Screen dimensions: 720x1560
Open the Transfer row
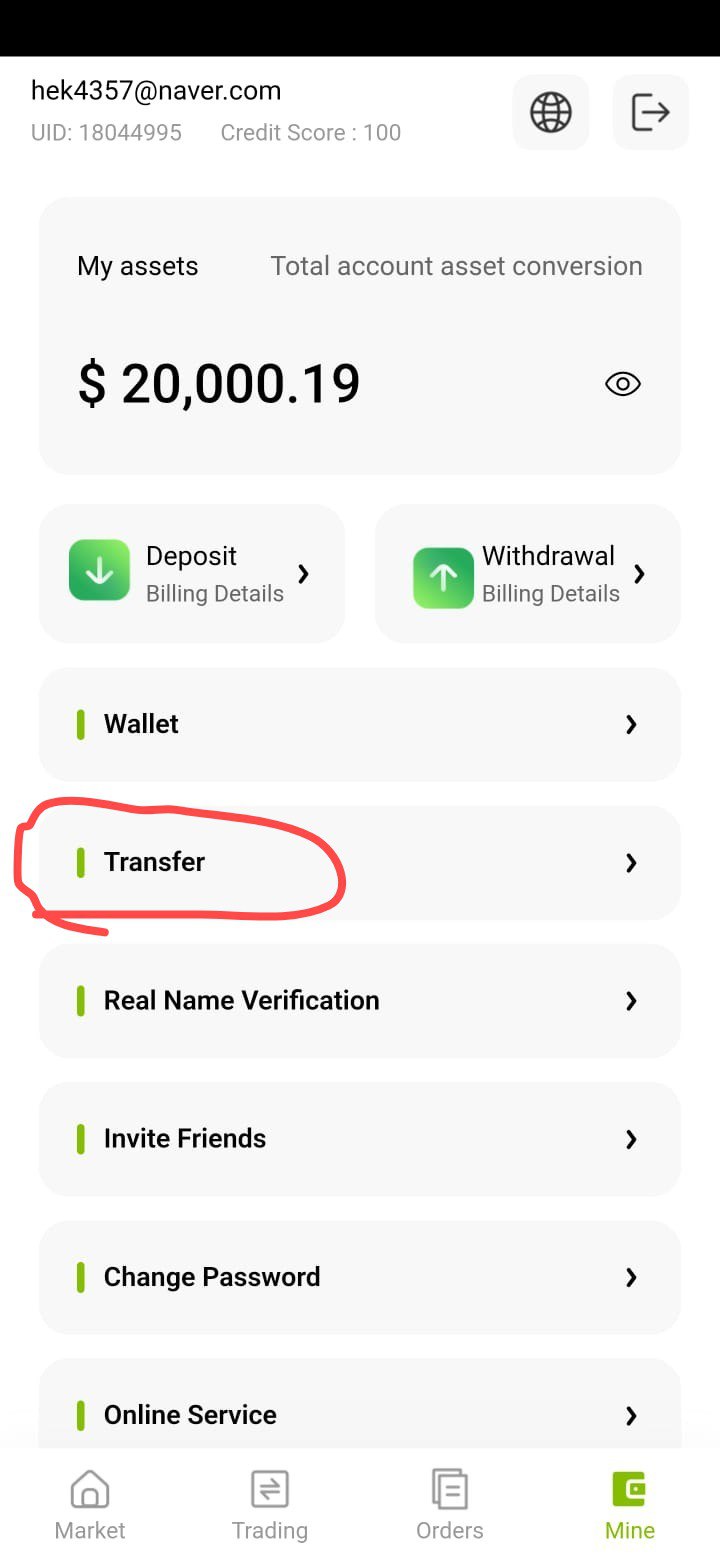(360, 862)
